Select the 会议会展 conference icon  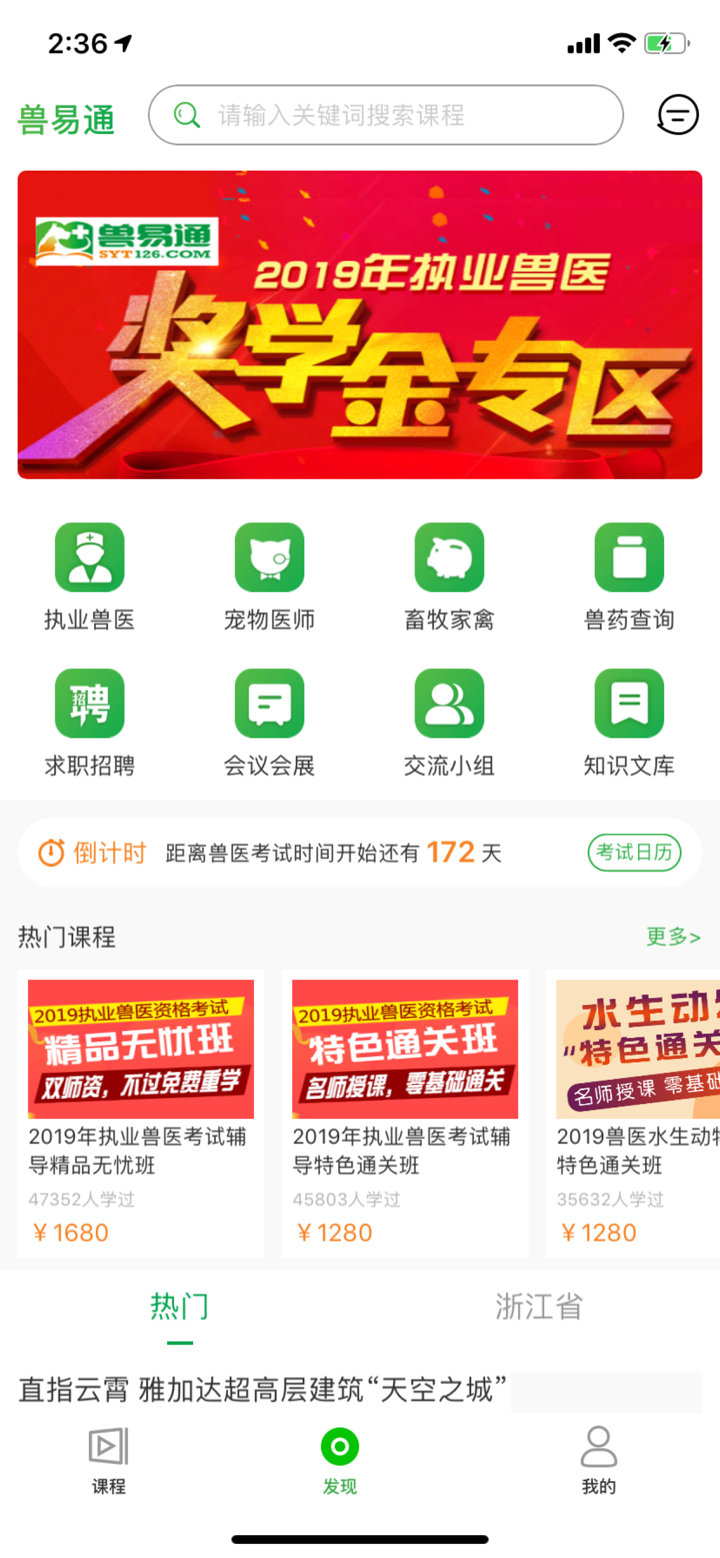click(x=270, y=703)
